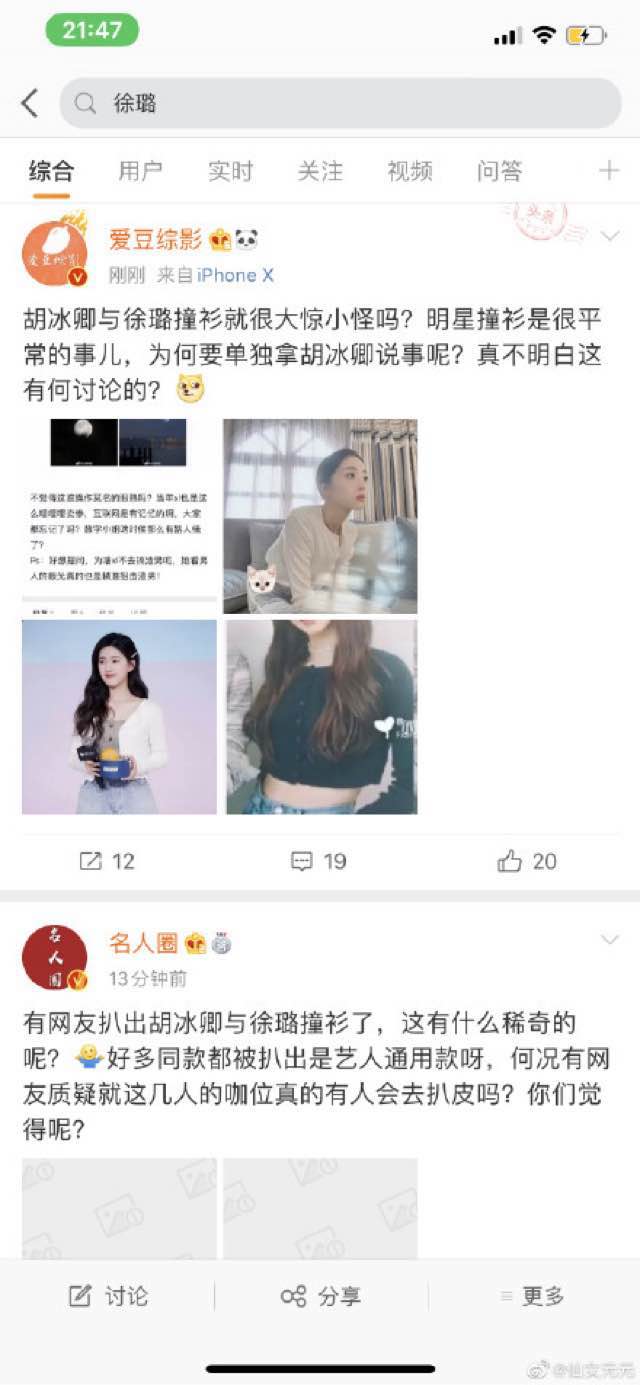The image size is (640, 1385).
Task: Go back from the search results
Action: [30, 103]
